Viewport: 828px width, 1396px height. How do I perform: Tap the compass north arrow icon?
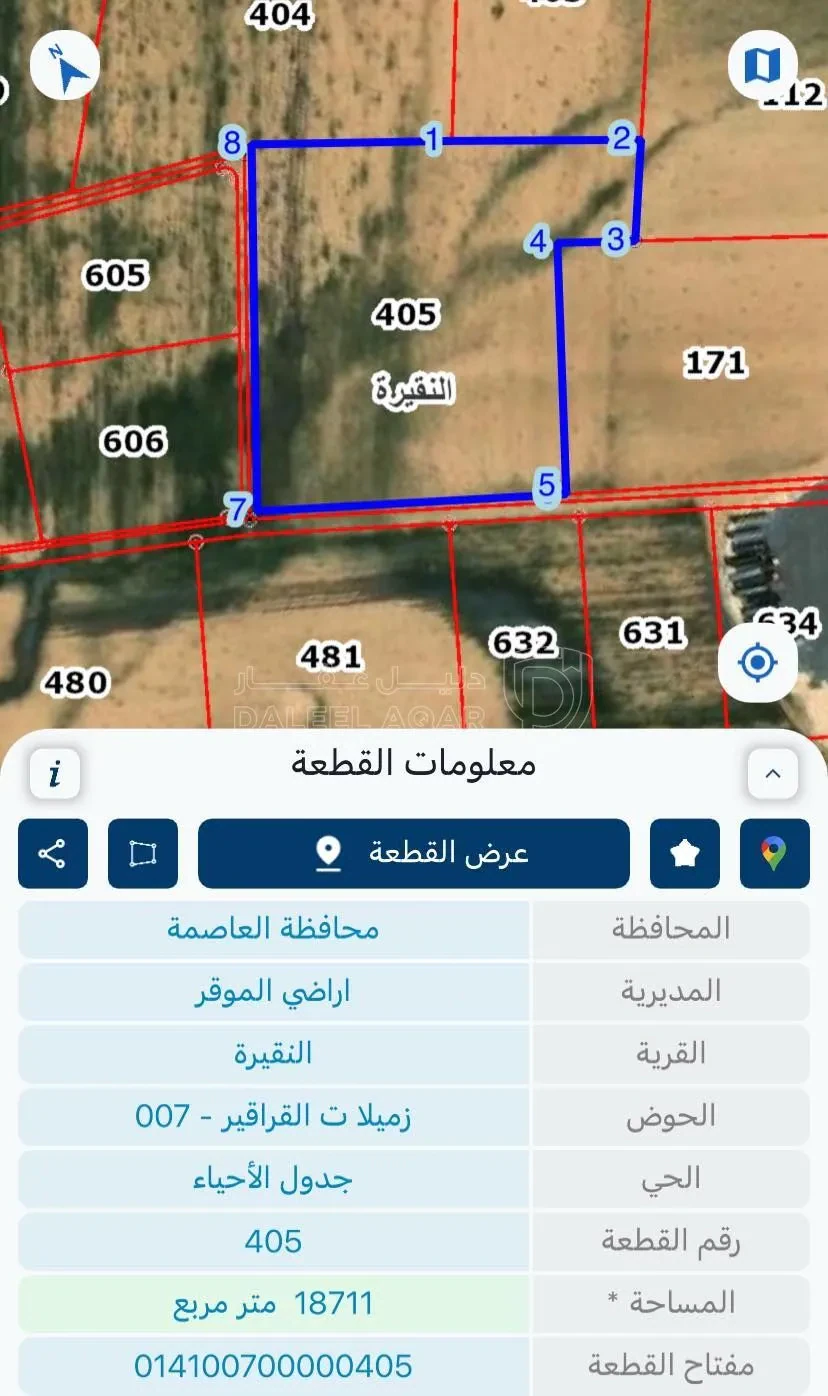click(x=65, y=67)
